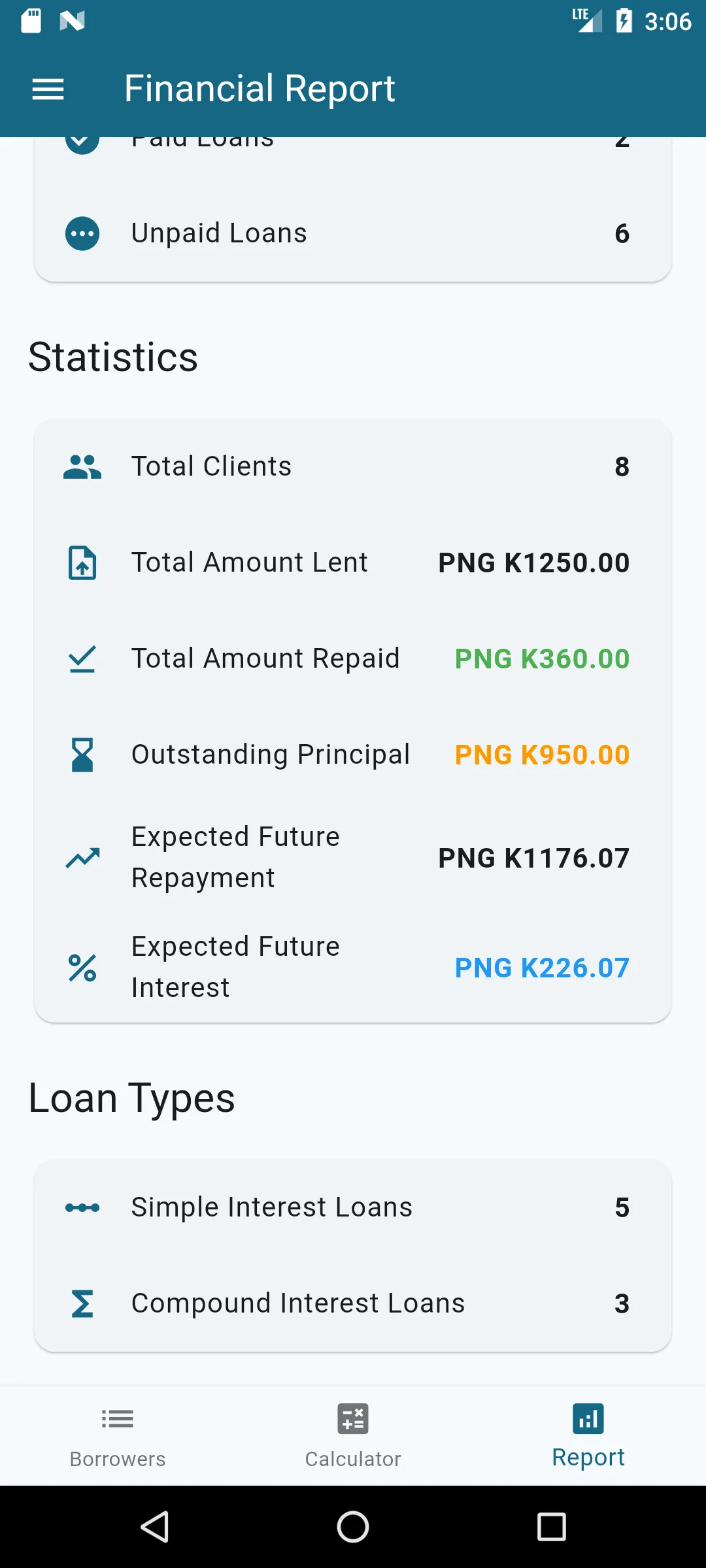Tap the Compound Interest Loans sigma icon
The height and width of the screenshot is (1568, 706).
pyautogui.click(x=82, y=1302)
